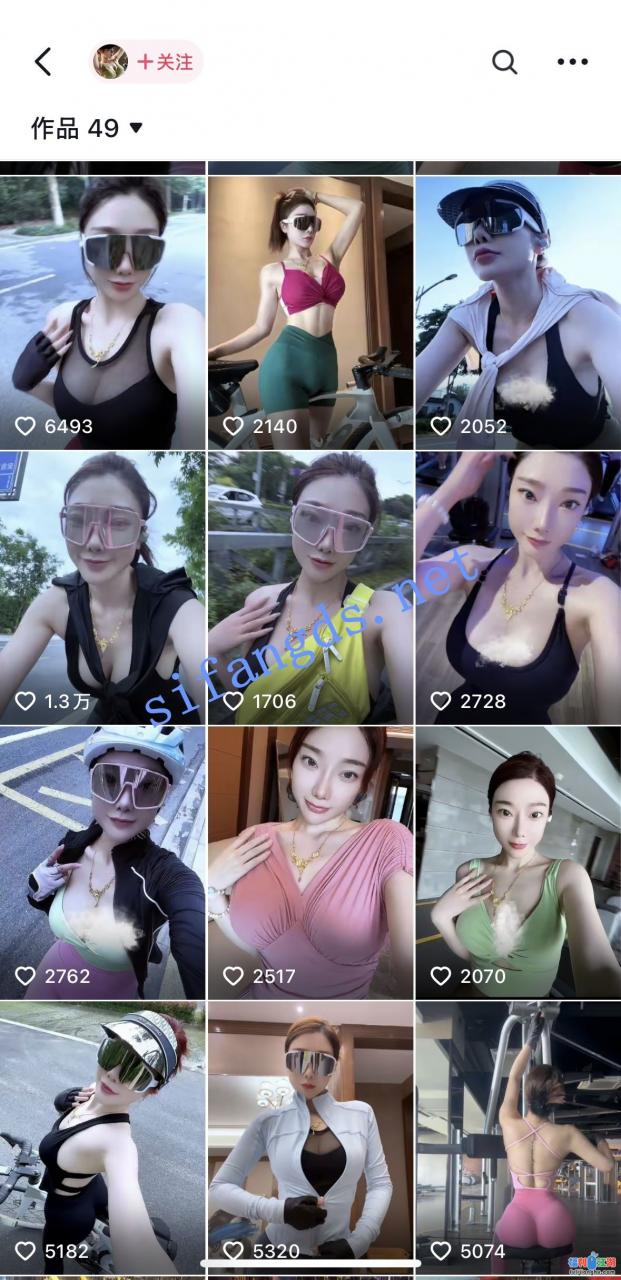The image size is (621, 1280).
Task: Open the video with 2140 likes
Action: pos(310,312)
